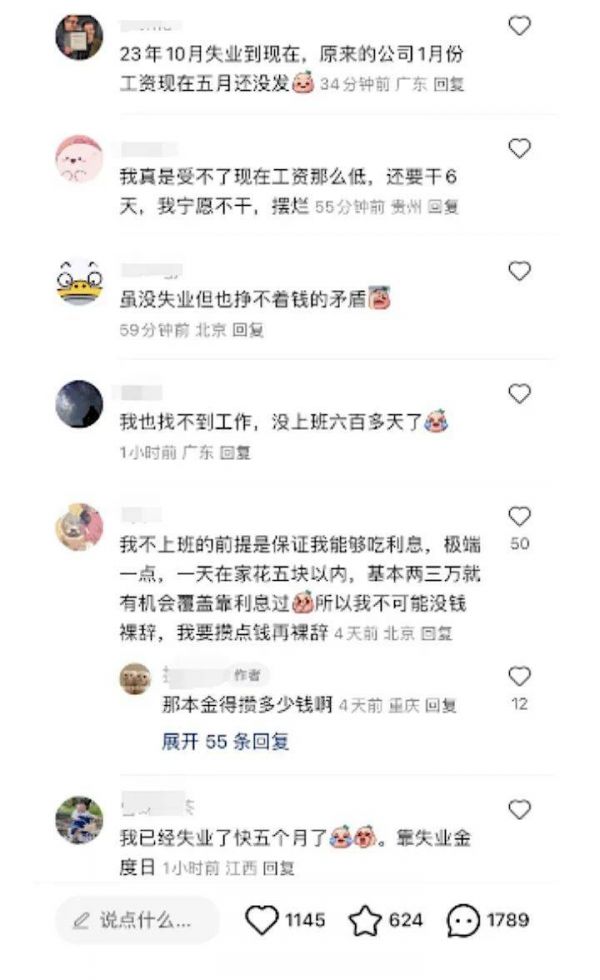This screenshot has height=980, width=600.
Task: Reply to the 摆烂 comment from 贵州
Action: click(x=443, y=208)
